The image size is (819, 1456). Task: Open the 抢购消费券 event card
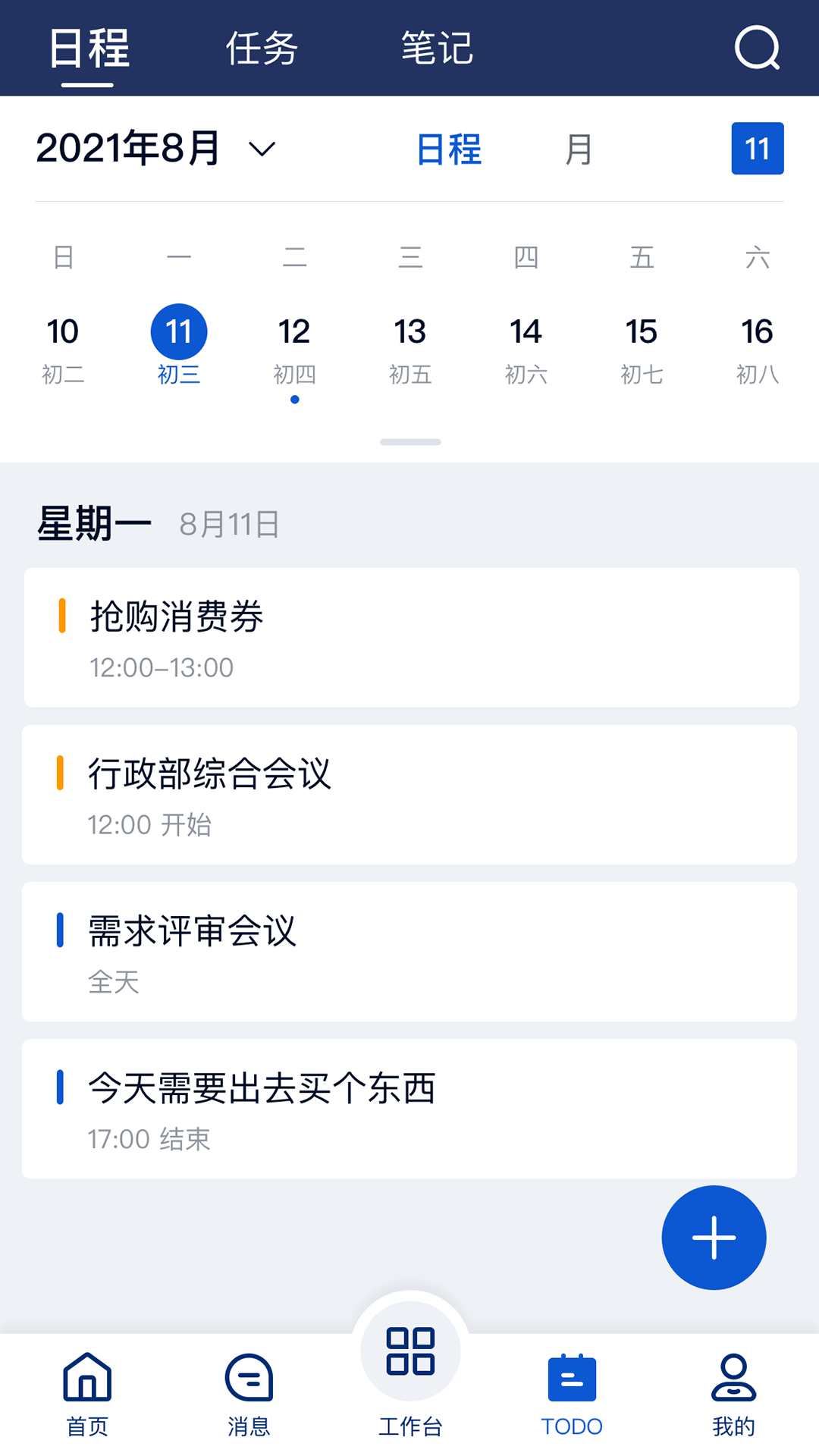coord(409,637)
